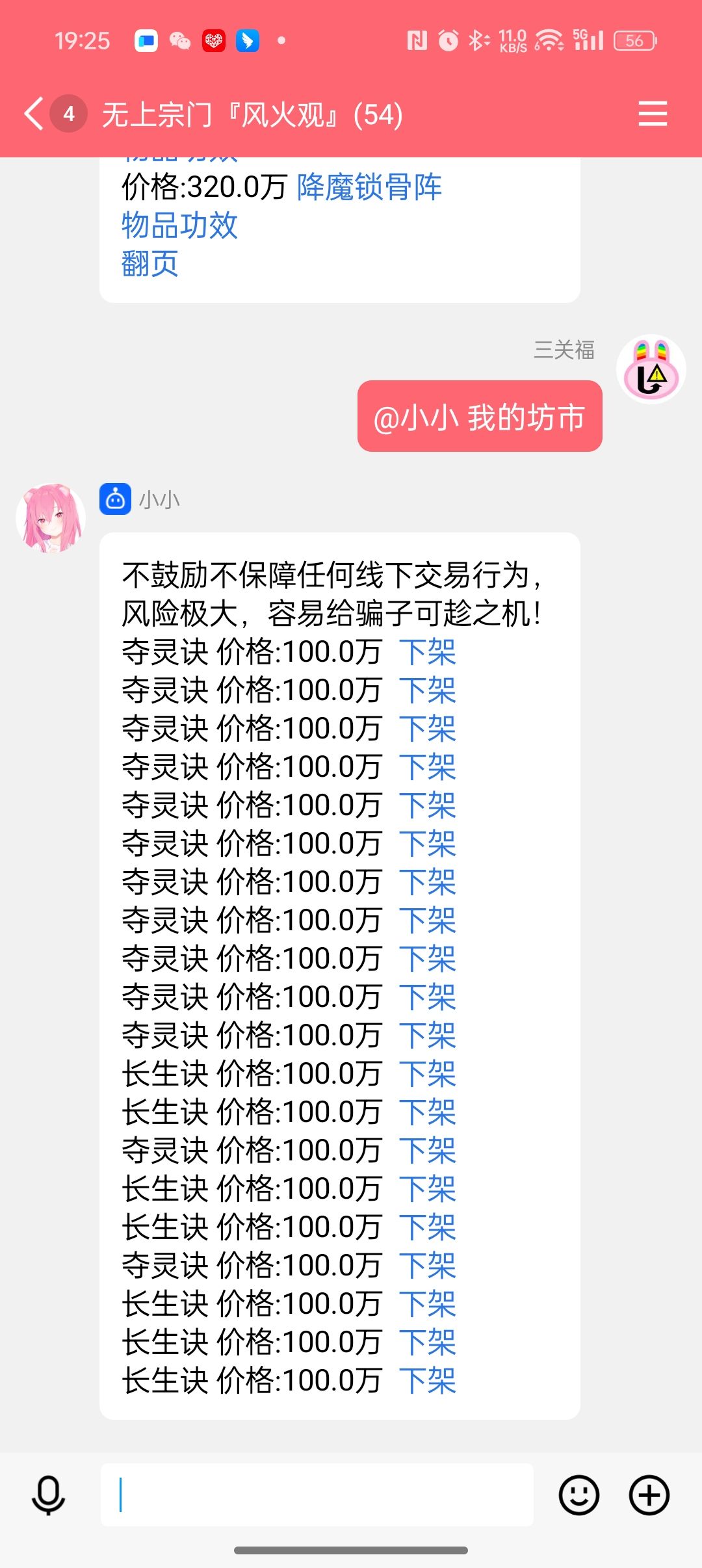Tap the 翻页 link
Image resolution: width=702 pixels, height=1568 pixels.
(x=149, y=264)
